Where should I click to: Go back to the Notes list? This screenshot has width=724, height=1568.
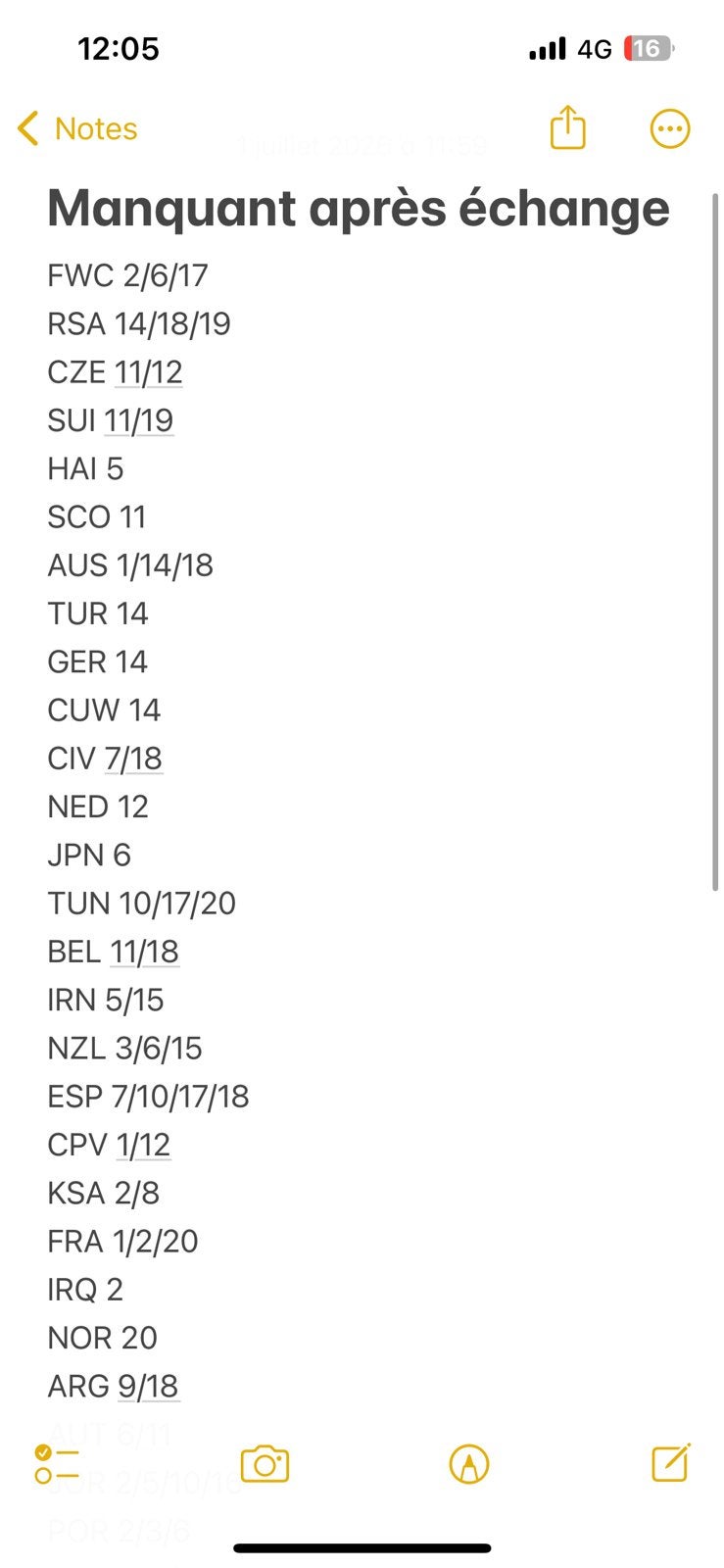tap(77, 128)
